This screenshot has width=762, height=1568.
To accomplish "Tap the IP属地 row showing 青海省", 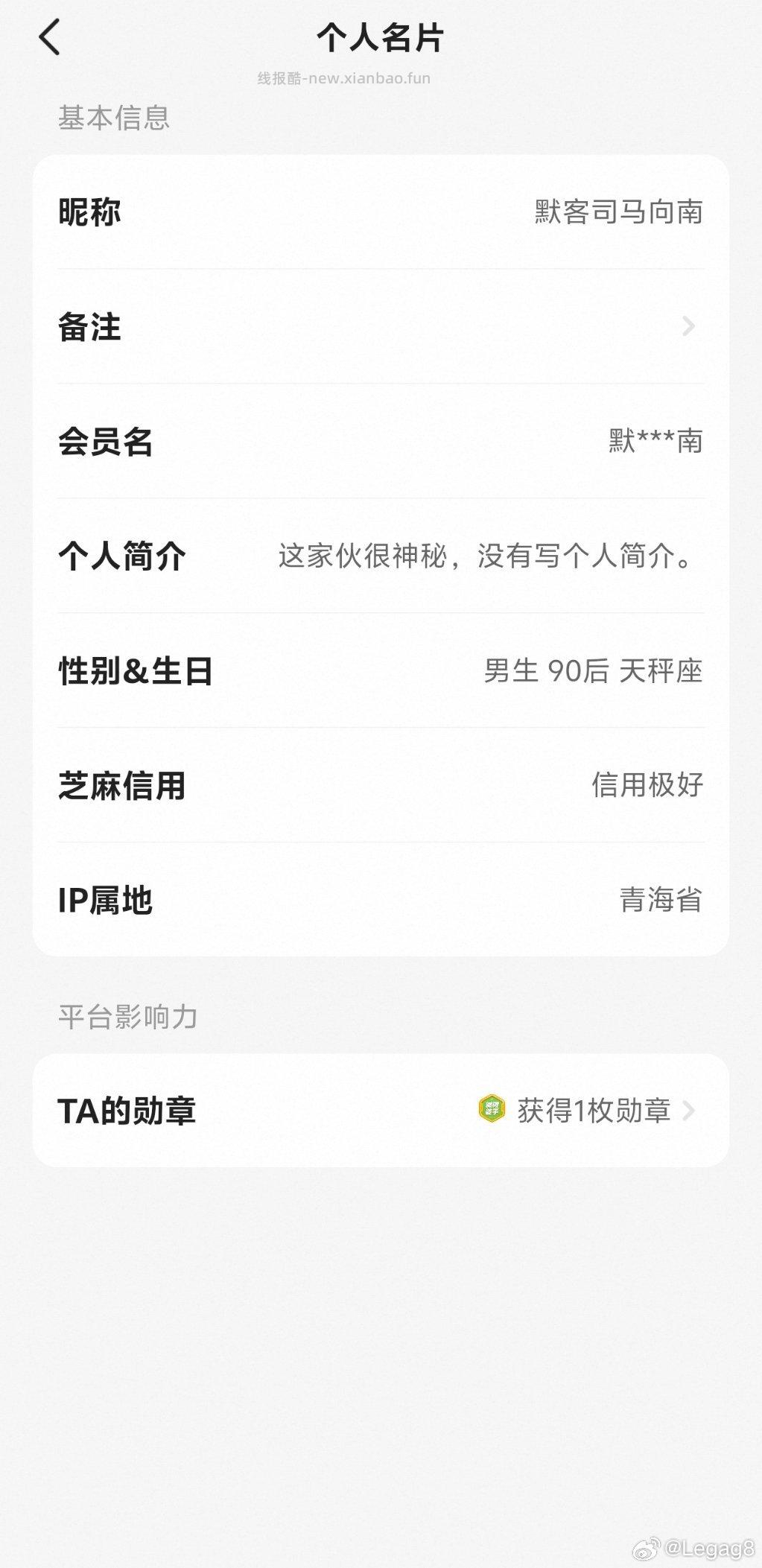I will point(381,898).
